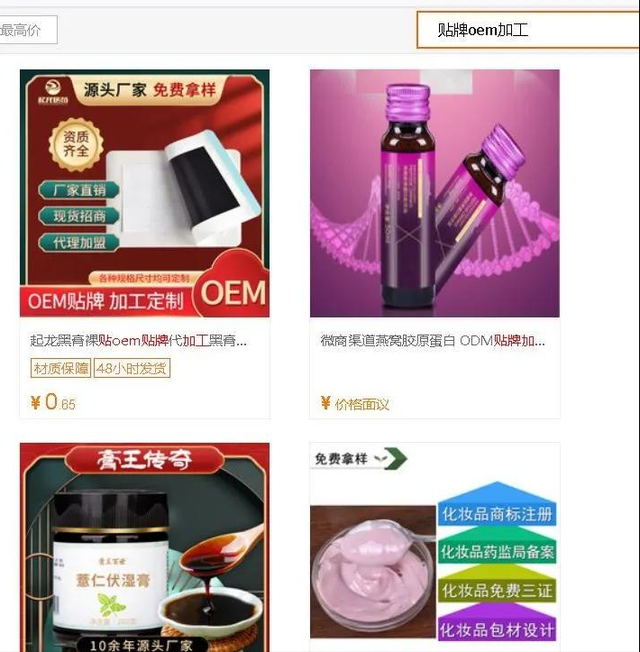Tap the search box containing 贴牌oem加工
The image size is (640, 652).
coord(527,30)
